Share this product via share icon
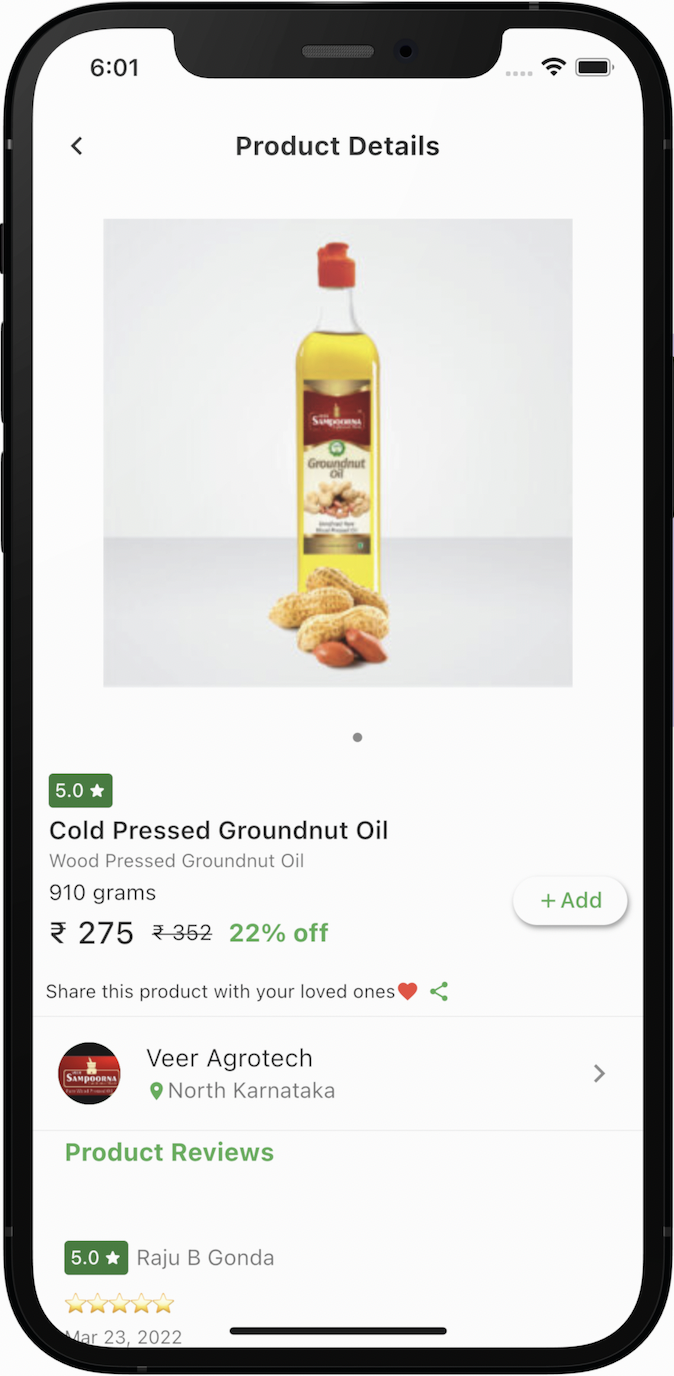The image size is (674, 1376). [x=439, y=992]
